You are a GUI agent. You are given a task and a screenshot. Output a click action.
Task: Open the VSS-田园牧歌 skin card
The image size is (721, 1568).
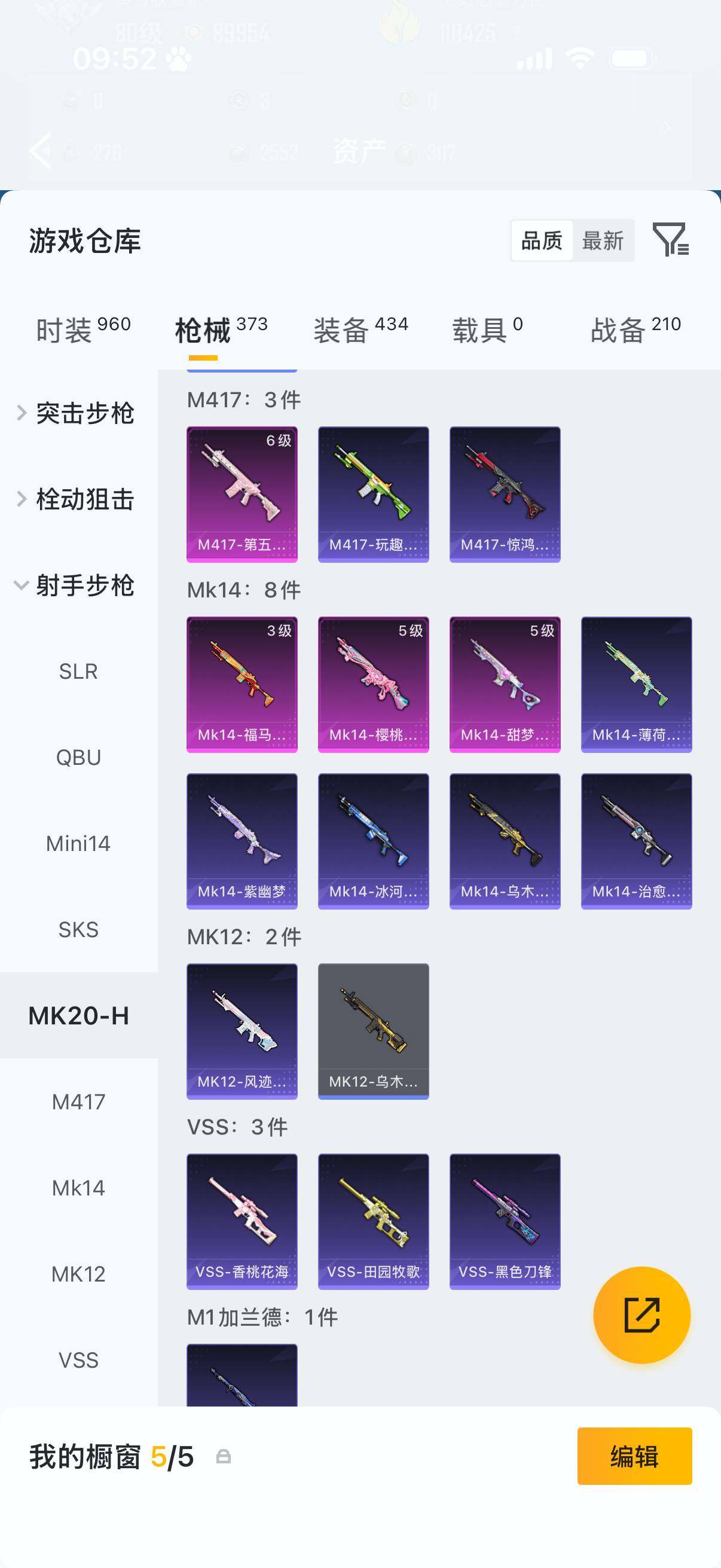(x=373, y=1221)
